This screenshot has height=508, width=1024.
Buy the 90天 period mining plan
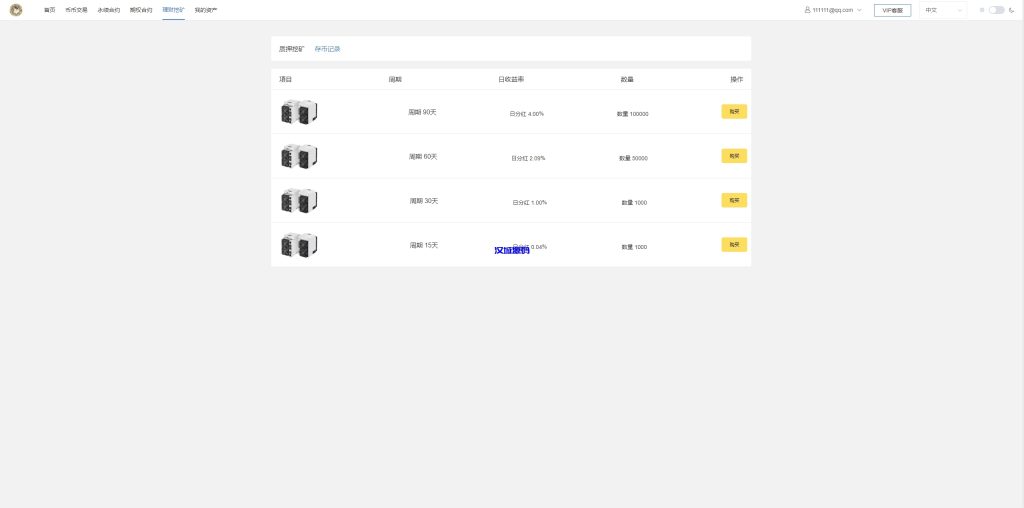[734, 112]
